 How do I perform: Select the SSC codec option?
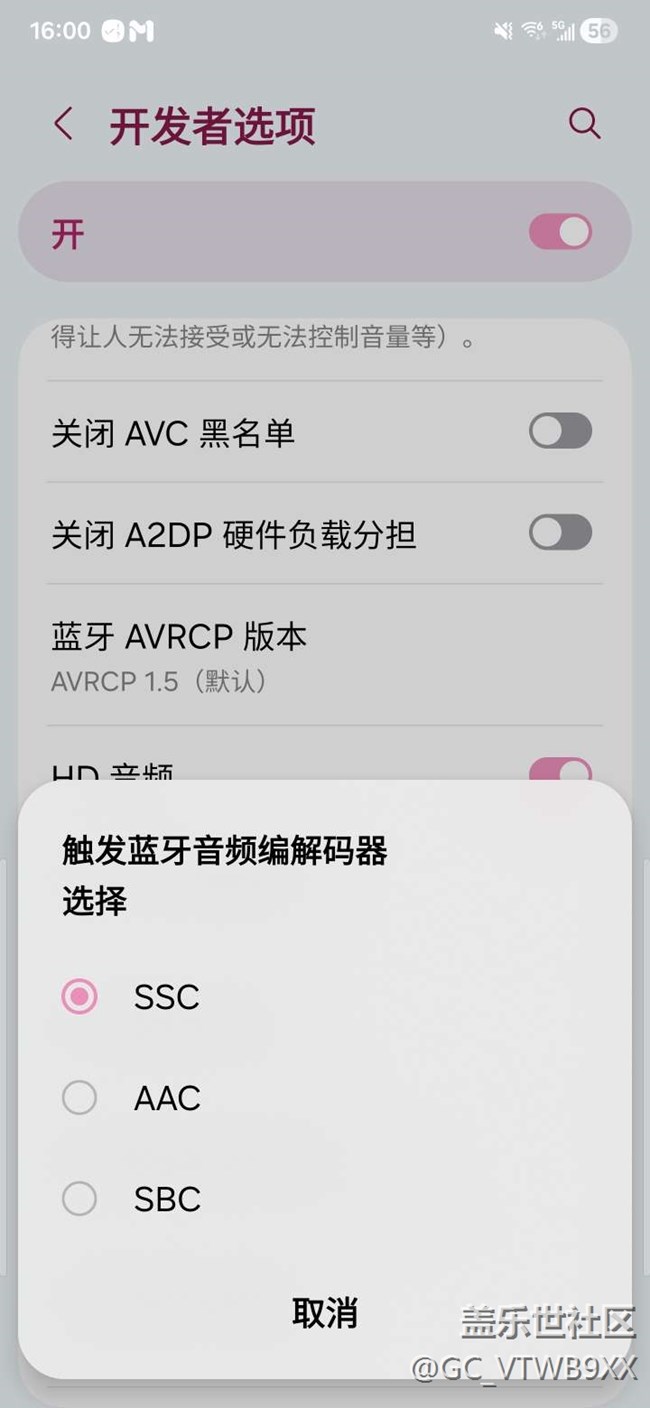click(x=80, y=997)
